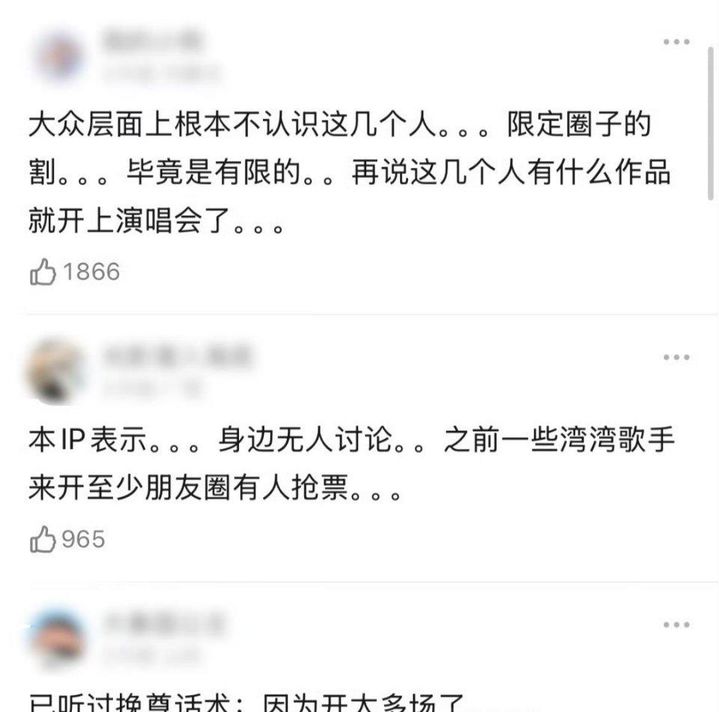Open the avatar of the 话术 commenter
The height and width of the screenshot is (712, 719).
click(x=59, y=639)
